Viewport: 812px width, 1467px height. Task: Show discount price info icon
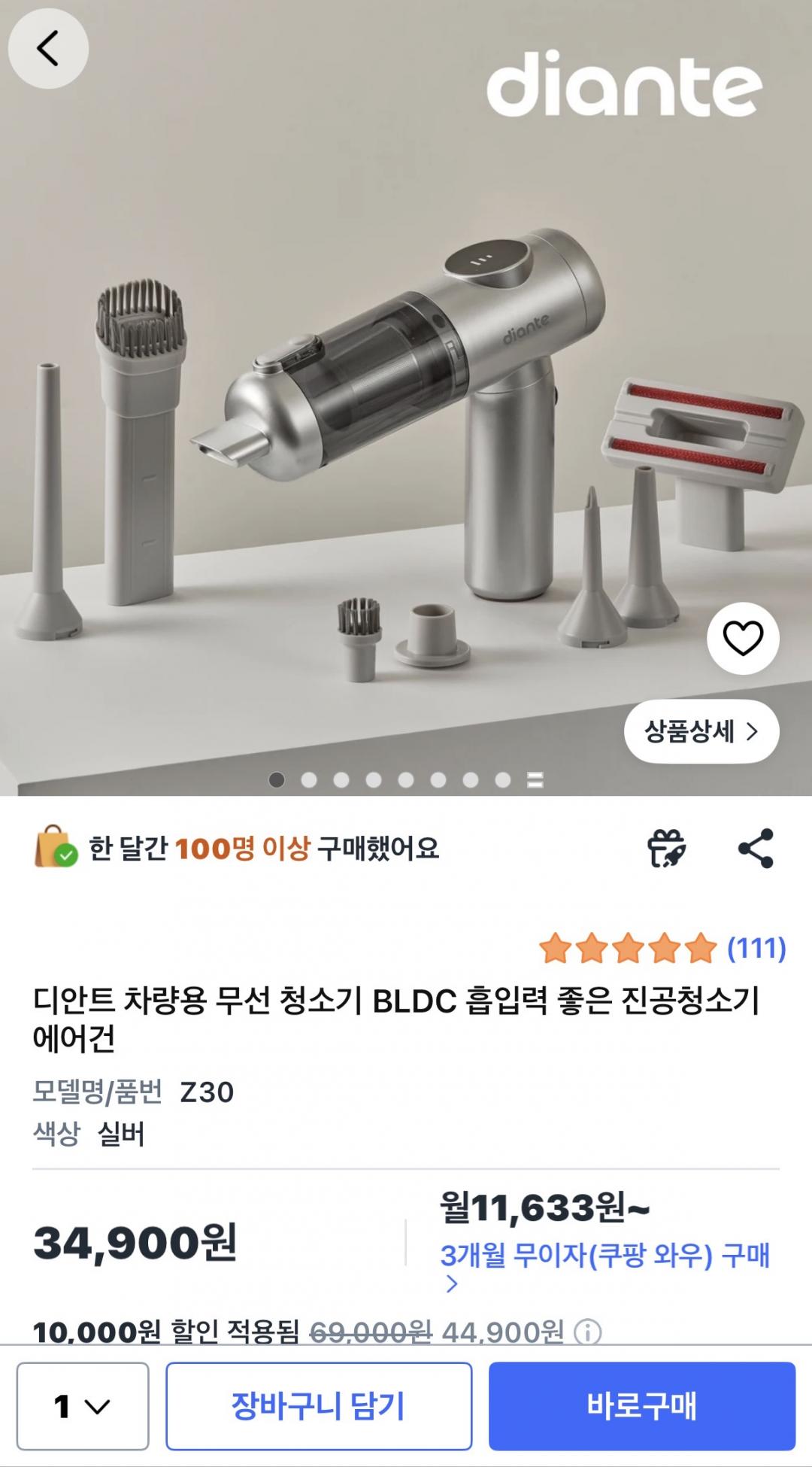[x=587, y=1333]
